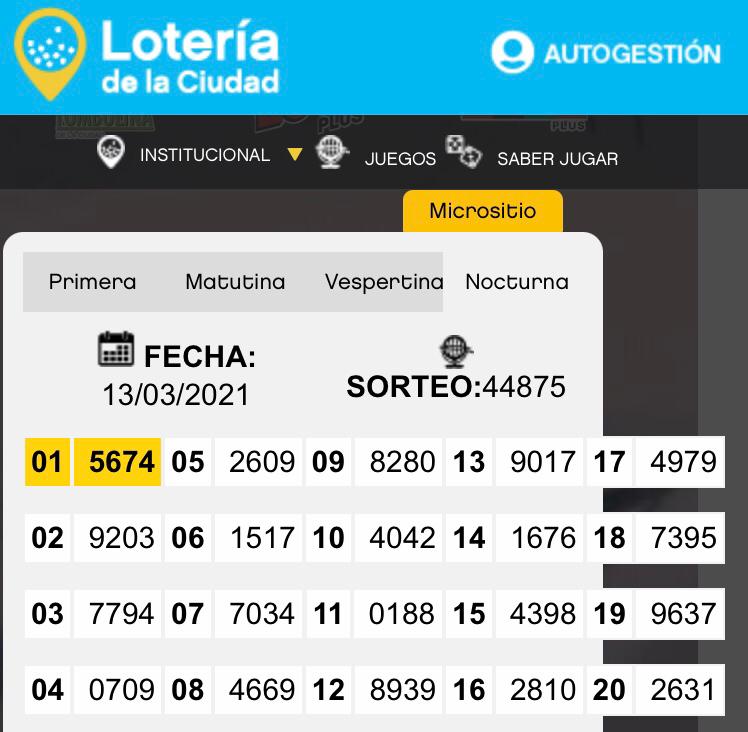Switch to the Matutina draw tab
The height and width of the screenshot is (732, 748).
point(235,282)
